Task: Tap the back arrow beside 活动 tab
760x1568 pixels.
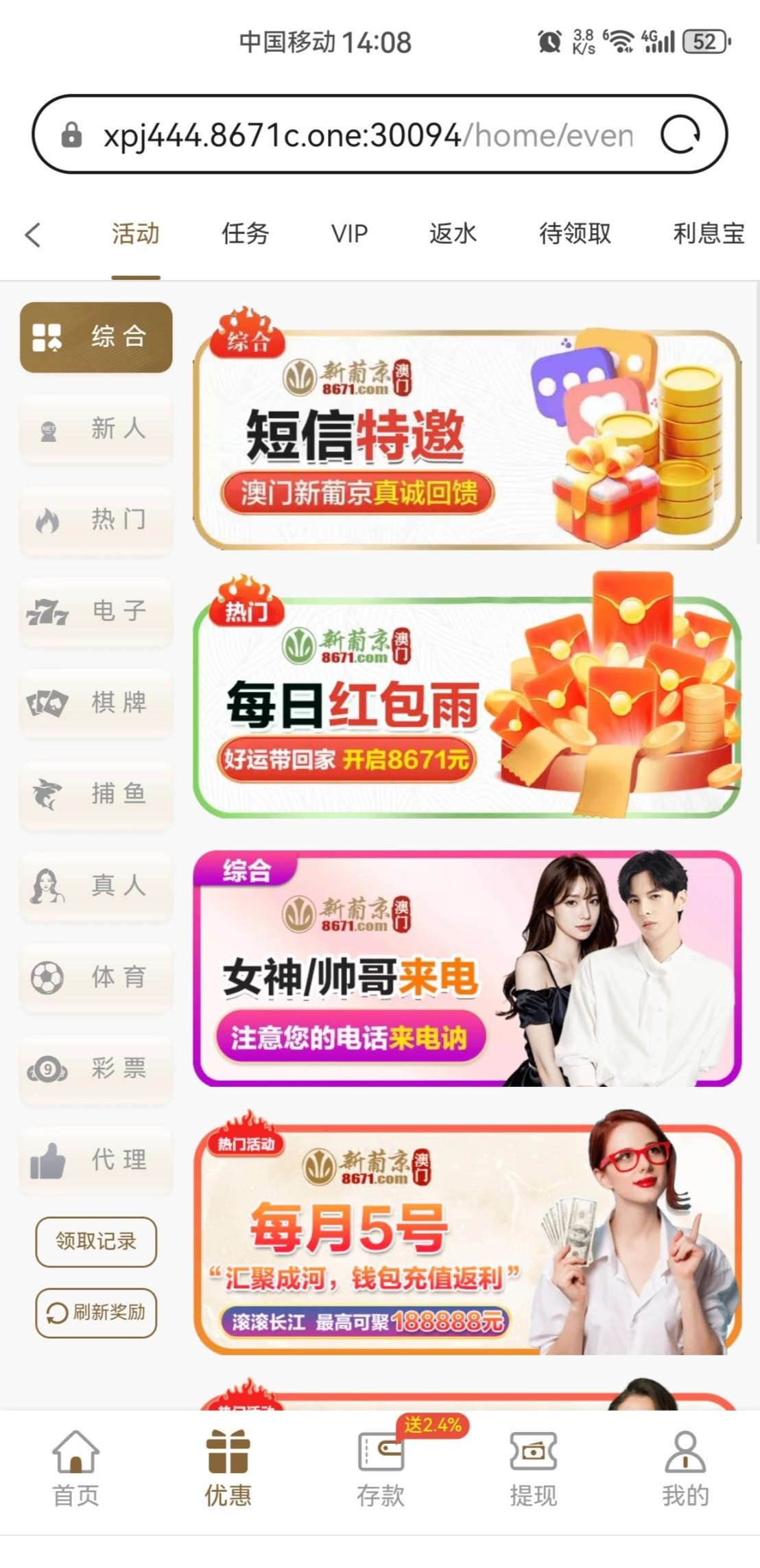Action: pyautogui.click(x=33, y=234)
